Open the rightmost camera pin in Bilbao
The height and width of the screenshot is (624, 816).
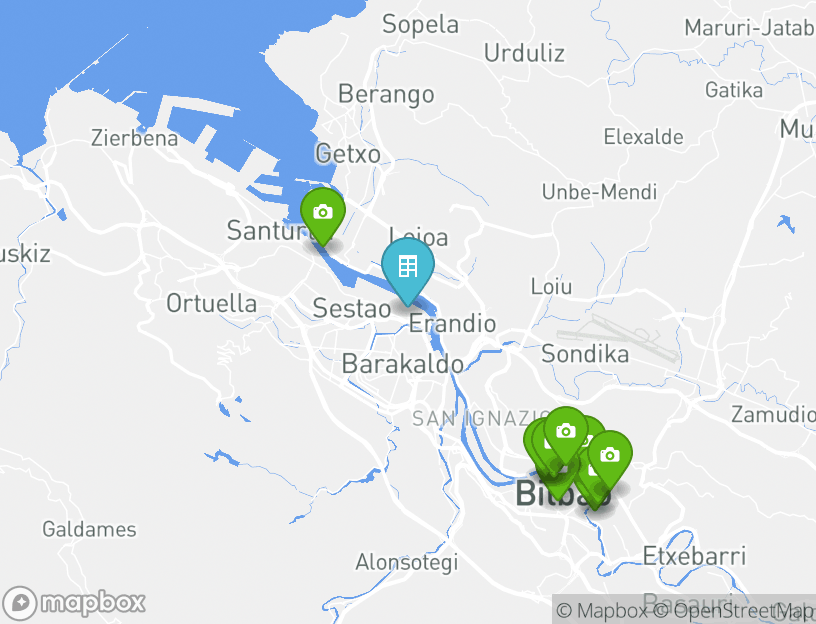609,455
